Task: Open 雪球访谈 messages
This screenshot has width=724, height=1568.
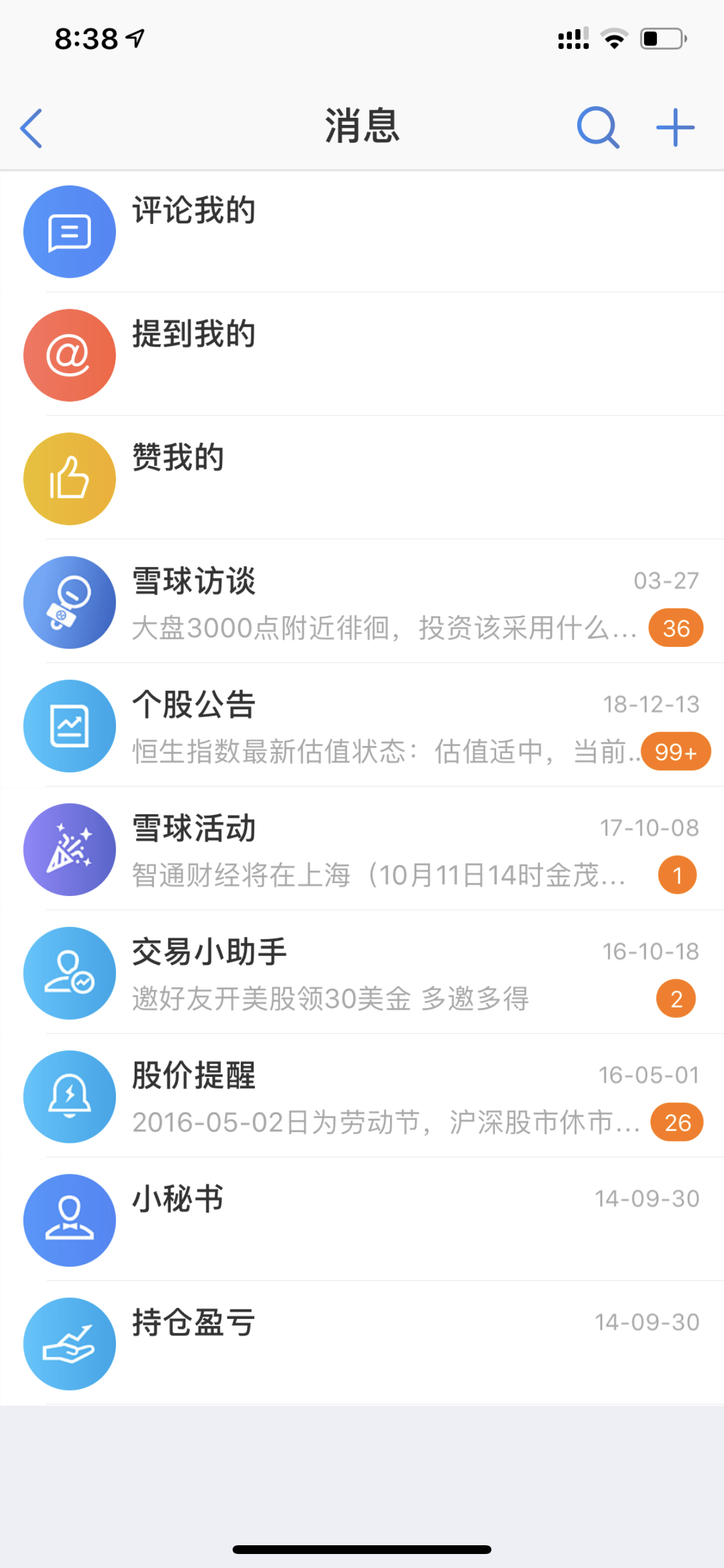Action: [x=362, y=603]
